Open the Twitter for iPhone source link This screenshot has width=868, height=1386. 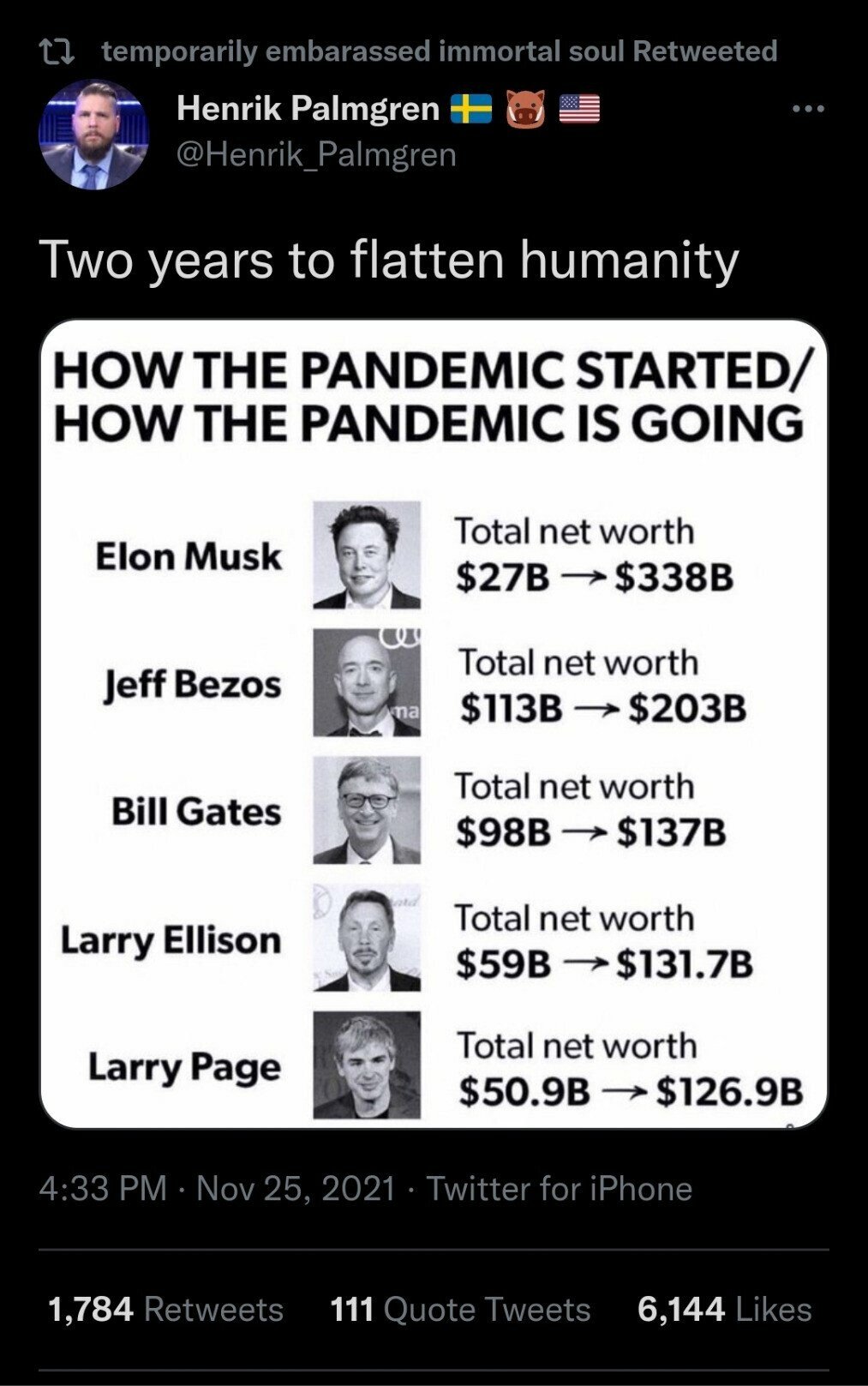pyautogui.click(x=559, y=1189)
